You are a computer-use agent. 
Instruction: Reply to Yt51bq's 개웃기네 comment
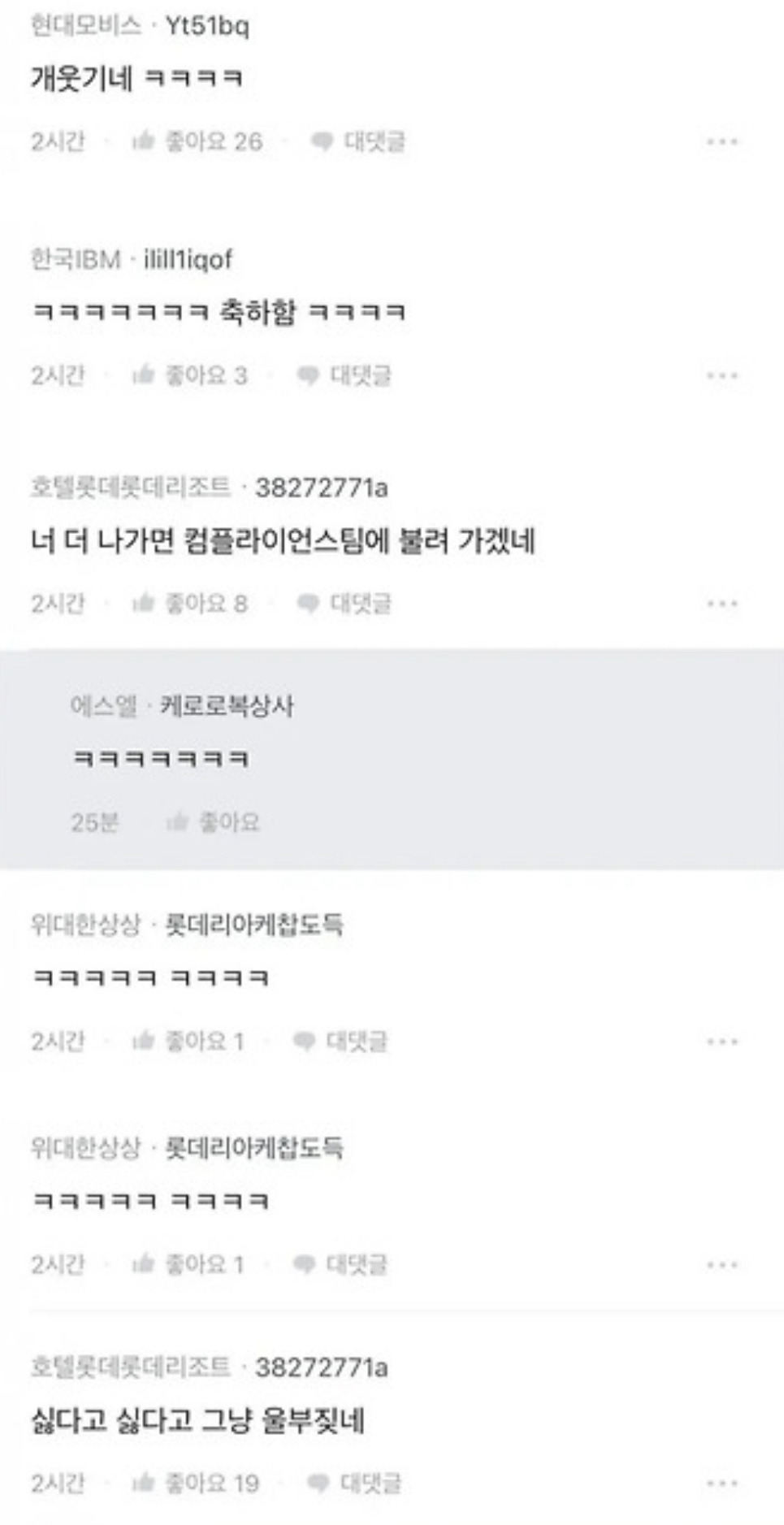point(358,141)
